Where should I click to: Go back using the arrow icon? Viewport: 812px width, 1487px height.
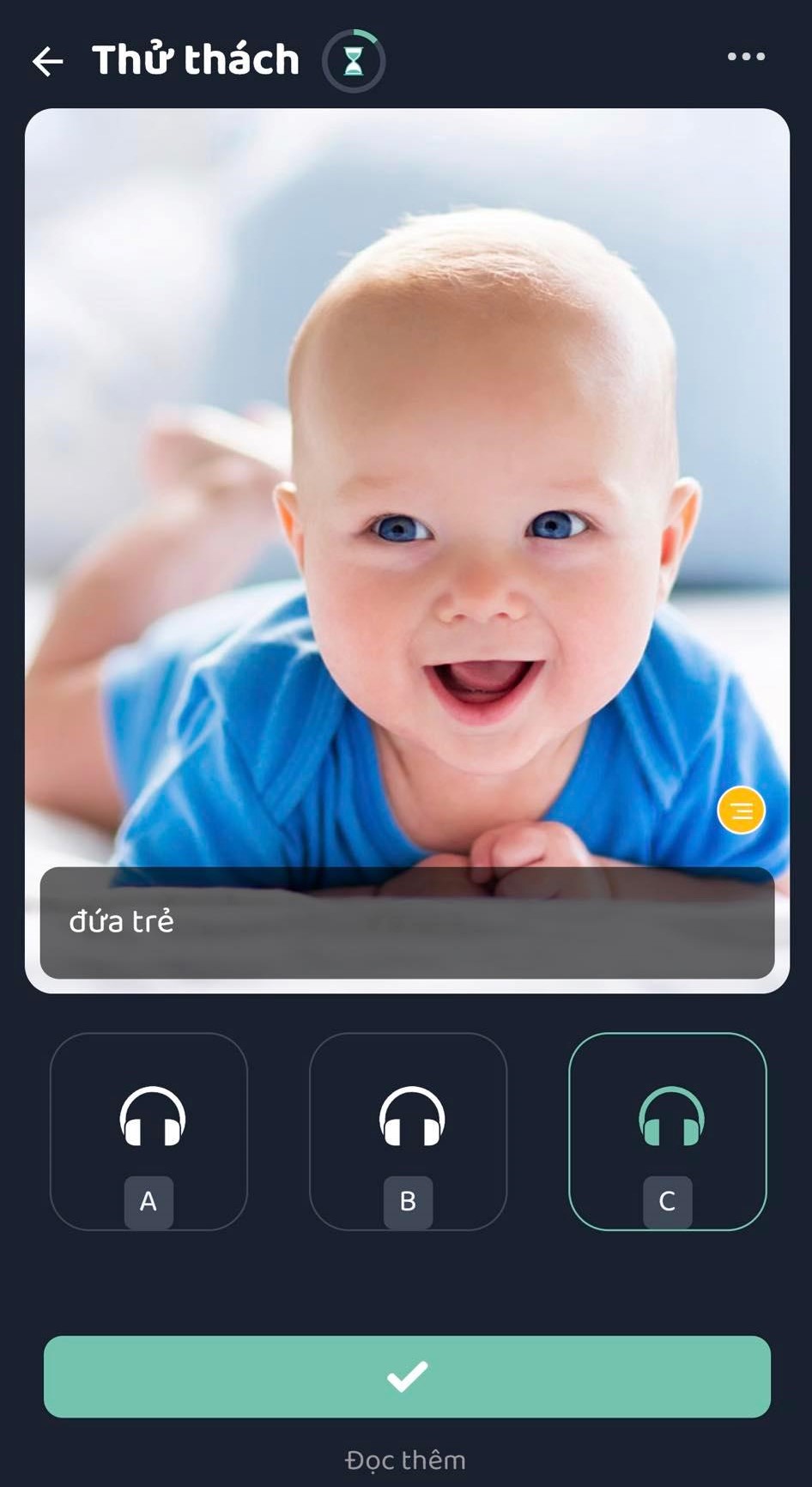tap(47, 61)
